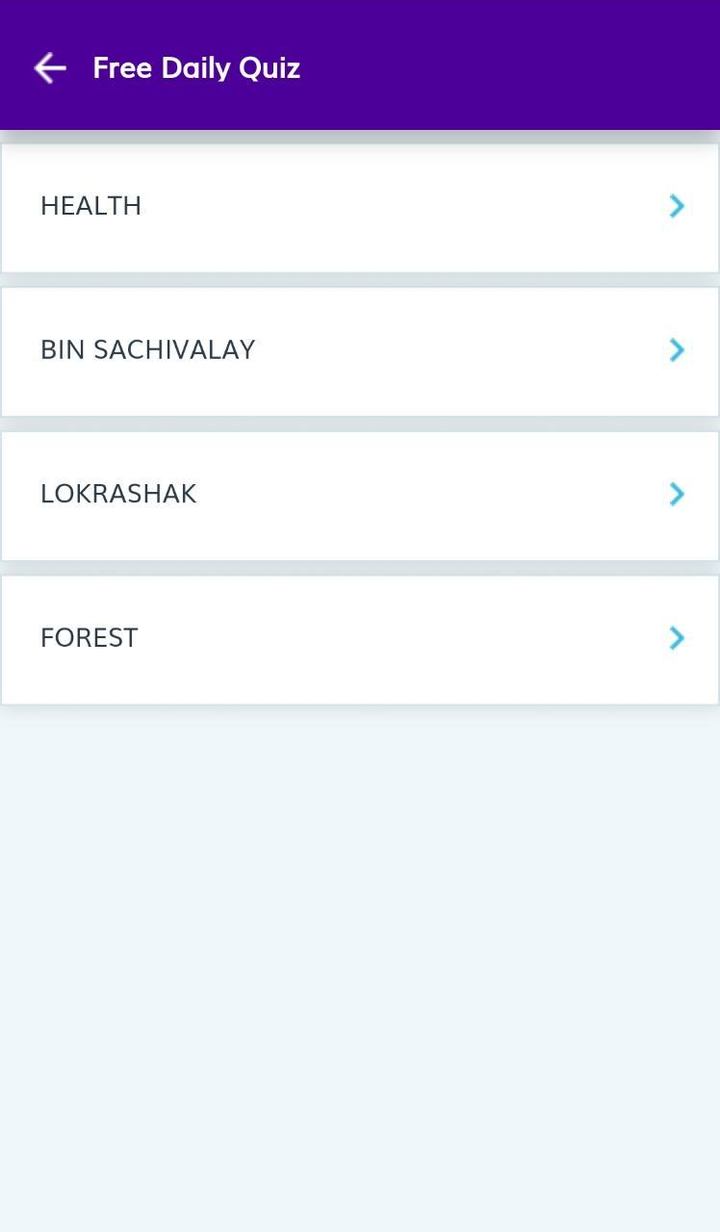The height and width of the screenshot is (1232, 720).
Task: Select the BIN SACHIVALAY quiz
Action: tap(360, 351)
